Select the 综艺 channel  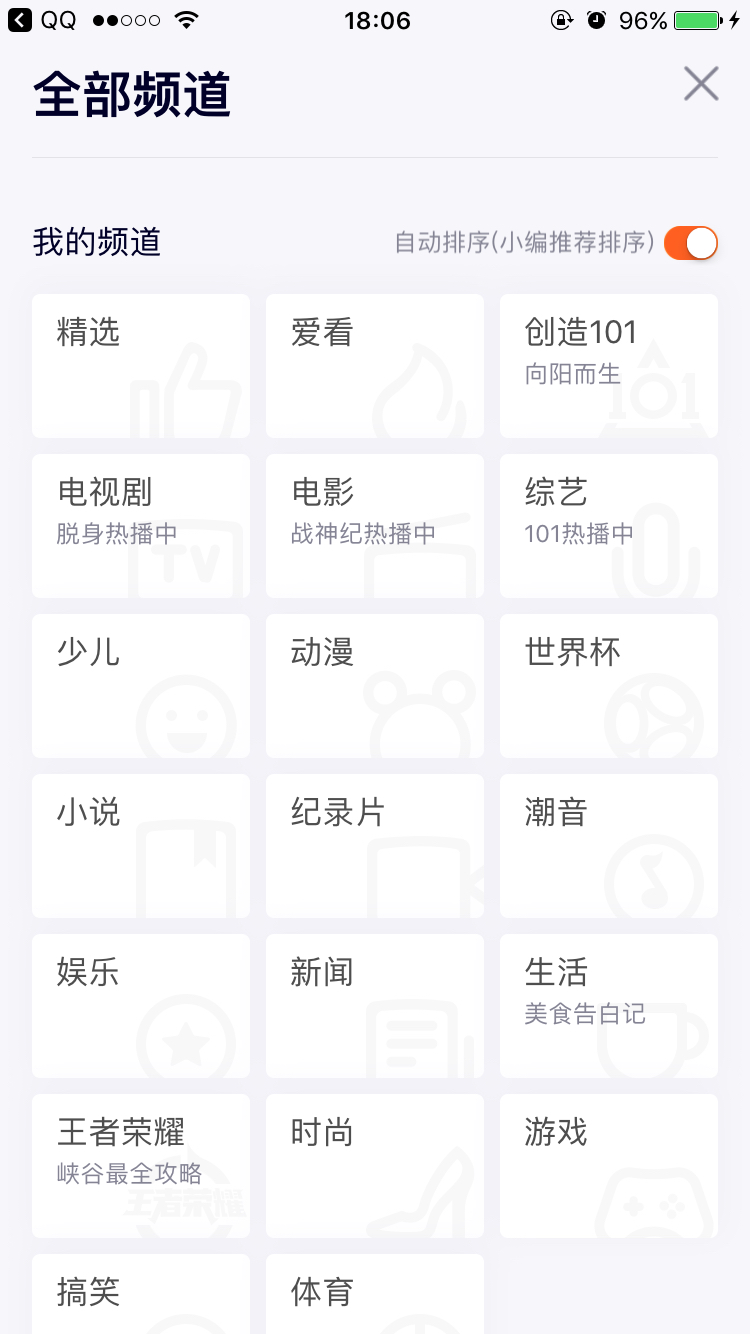(x=609, y=526)
